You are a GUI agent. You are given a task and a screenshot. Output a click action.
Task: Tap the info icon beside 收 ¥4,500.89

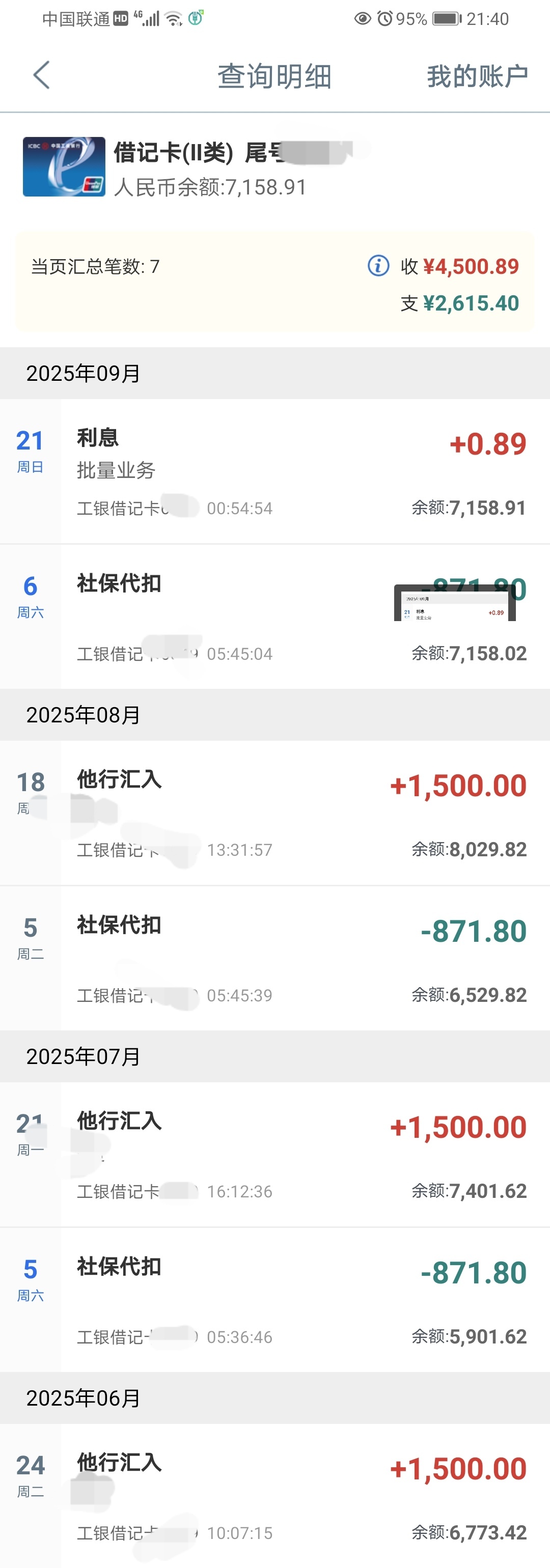(378, 266)
